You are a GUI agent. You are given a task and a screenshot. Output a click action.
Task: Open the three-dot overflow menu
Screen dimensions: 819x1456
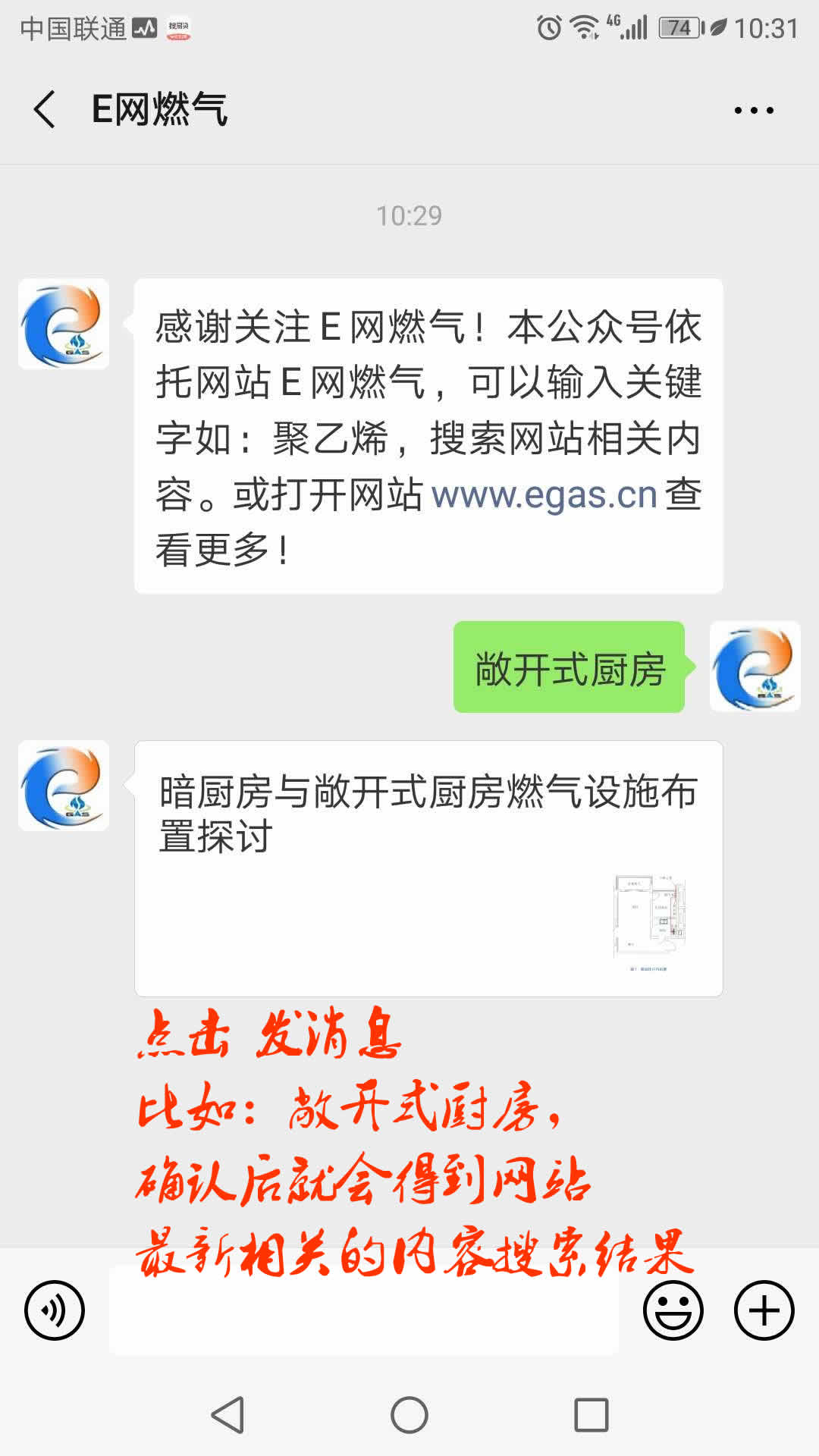coord(754,111)
